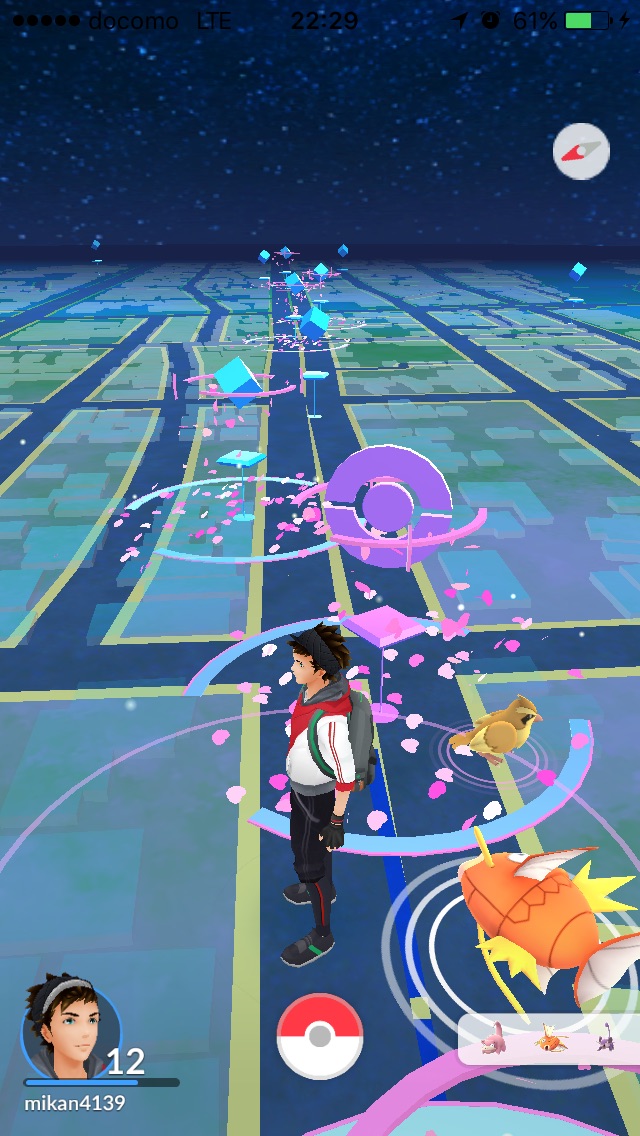Tap the compass to change orientation
The image size is (640, 1136).
click(581, 151)
